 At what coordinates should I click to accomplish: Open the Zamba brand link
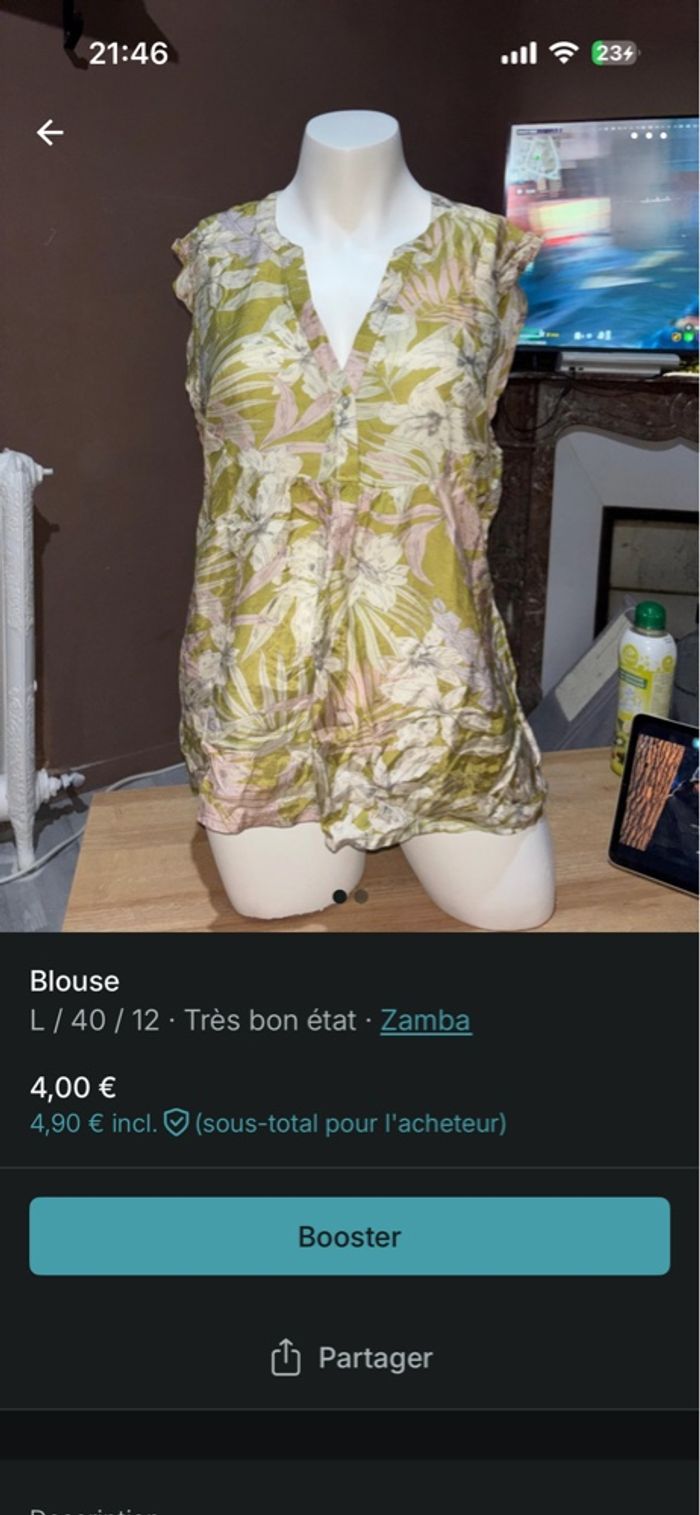[x=425, y=1021]
